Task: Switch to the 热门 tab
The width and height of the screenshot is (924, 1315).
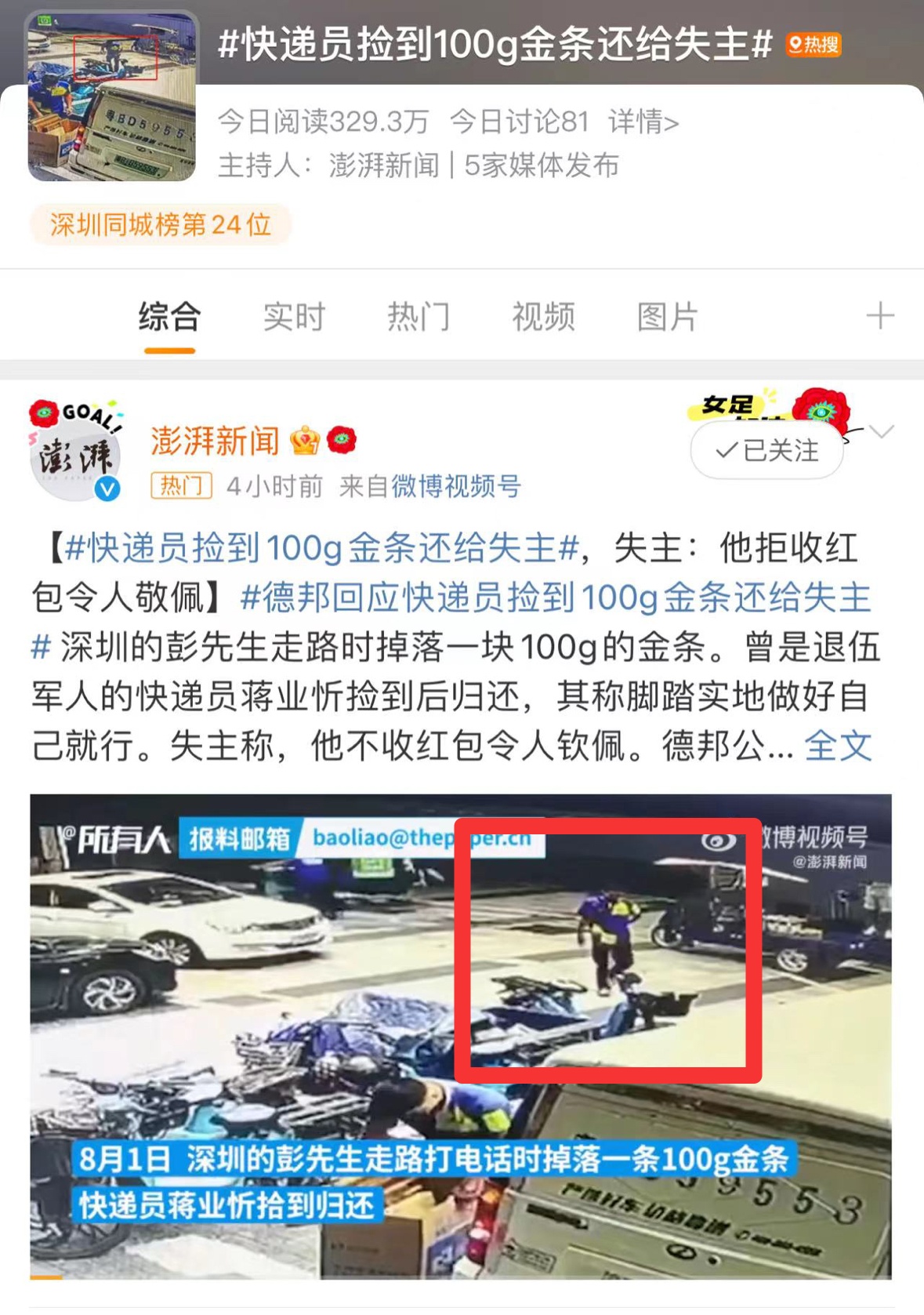Action: click(419, 317)
